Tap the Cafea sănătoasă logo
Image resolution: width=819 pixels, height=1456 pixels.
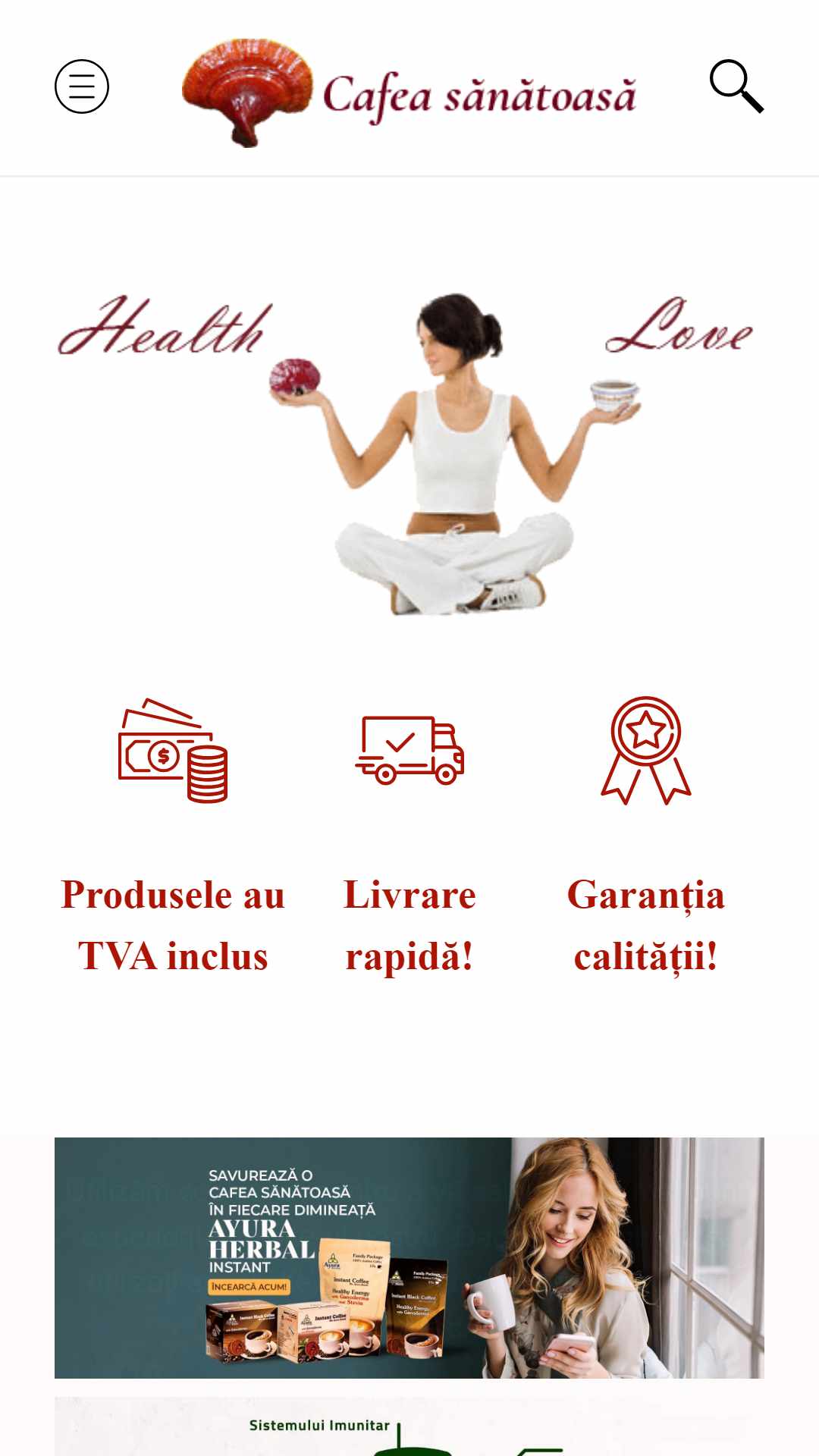coord(409,93)
